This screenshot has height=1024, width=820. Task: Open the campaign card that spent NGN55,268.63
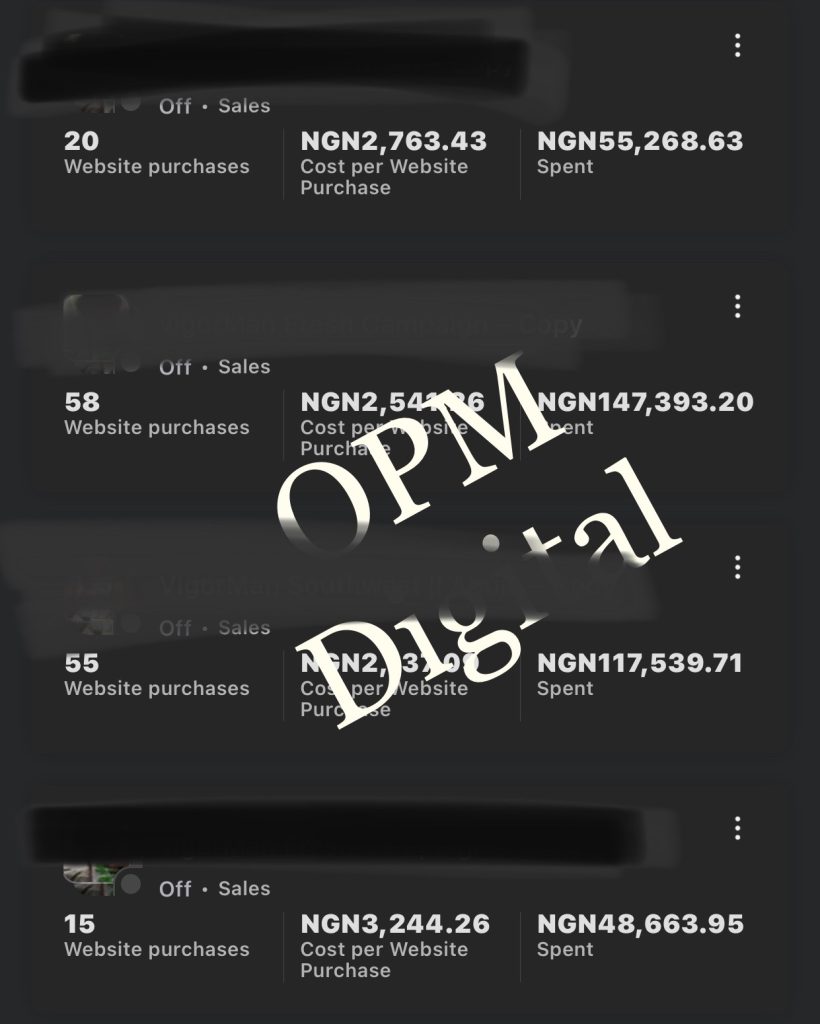(x=400, y=150)
